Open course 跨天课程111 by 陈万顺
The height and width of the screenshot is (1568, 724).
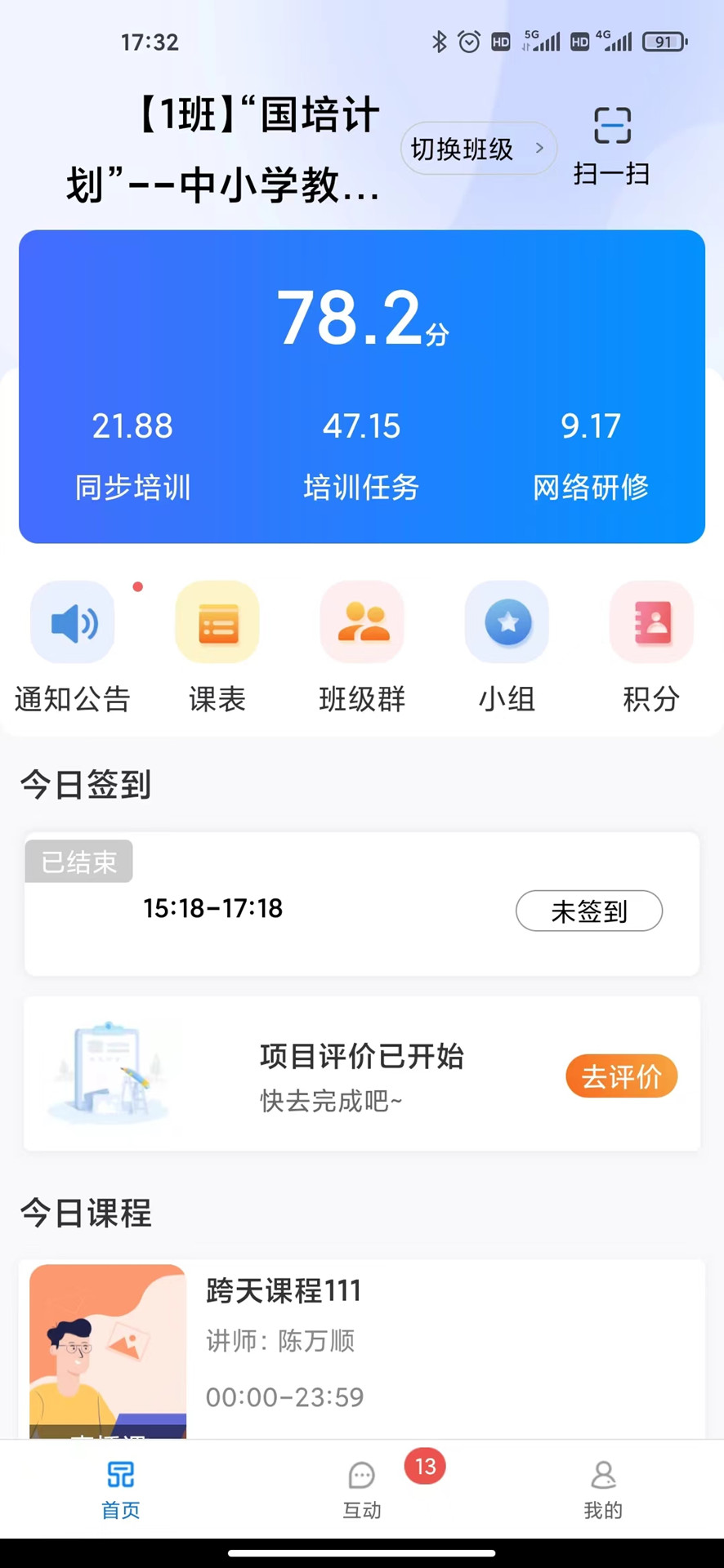[x=284, y=1290]
